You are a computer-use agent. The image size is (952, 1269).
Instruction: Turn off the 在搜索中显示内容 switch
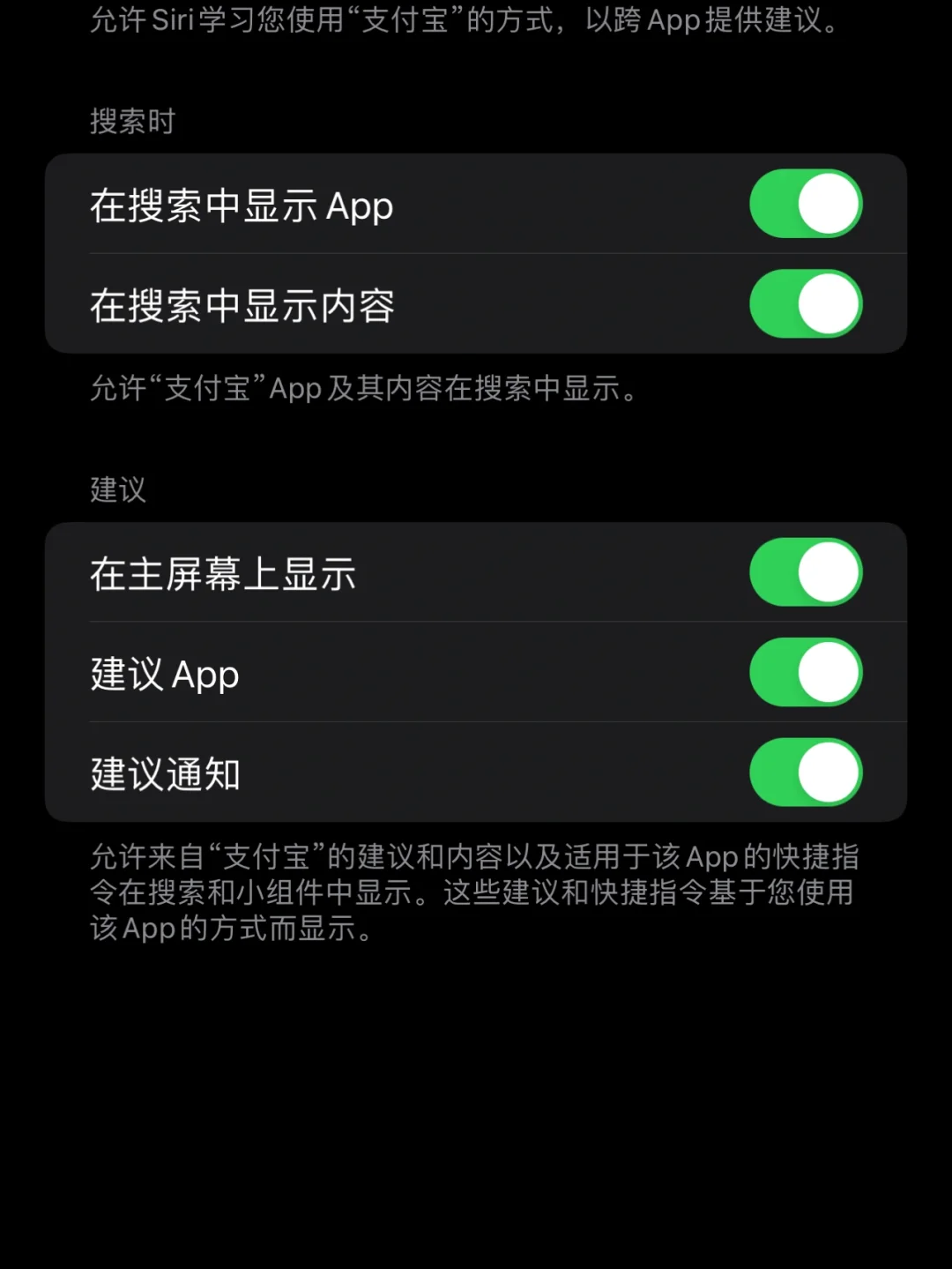pos(806,304)
